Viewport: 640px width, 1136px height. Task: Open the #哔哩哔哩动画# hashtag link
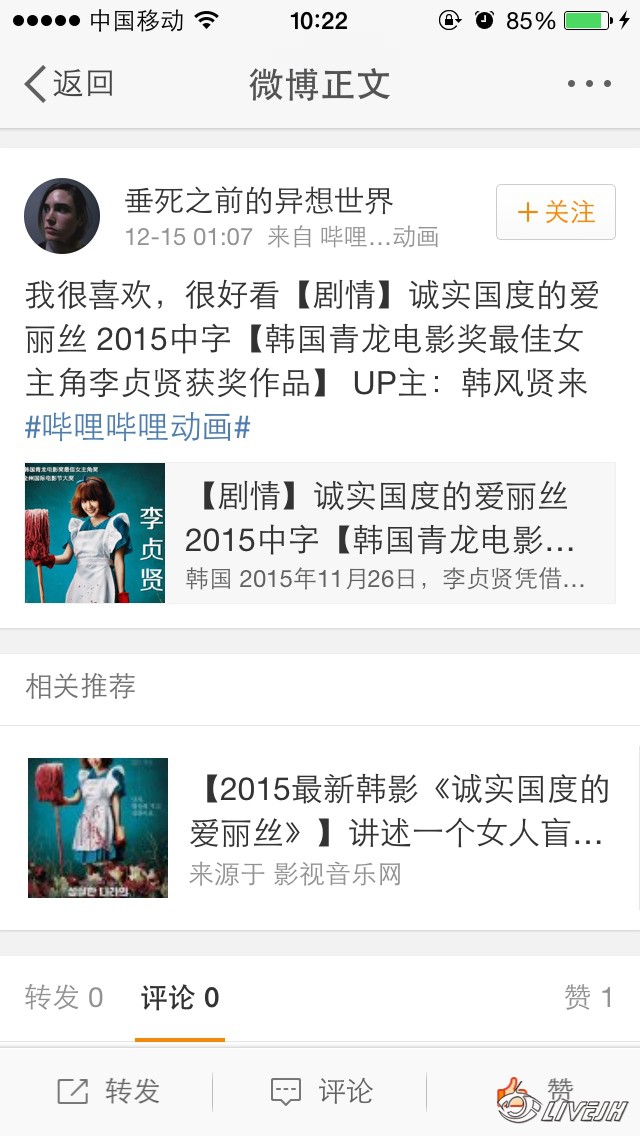coord(138,428)
